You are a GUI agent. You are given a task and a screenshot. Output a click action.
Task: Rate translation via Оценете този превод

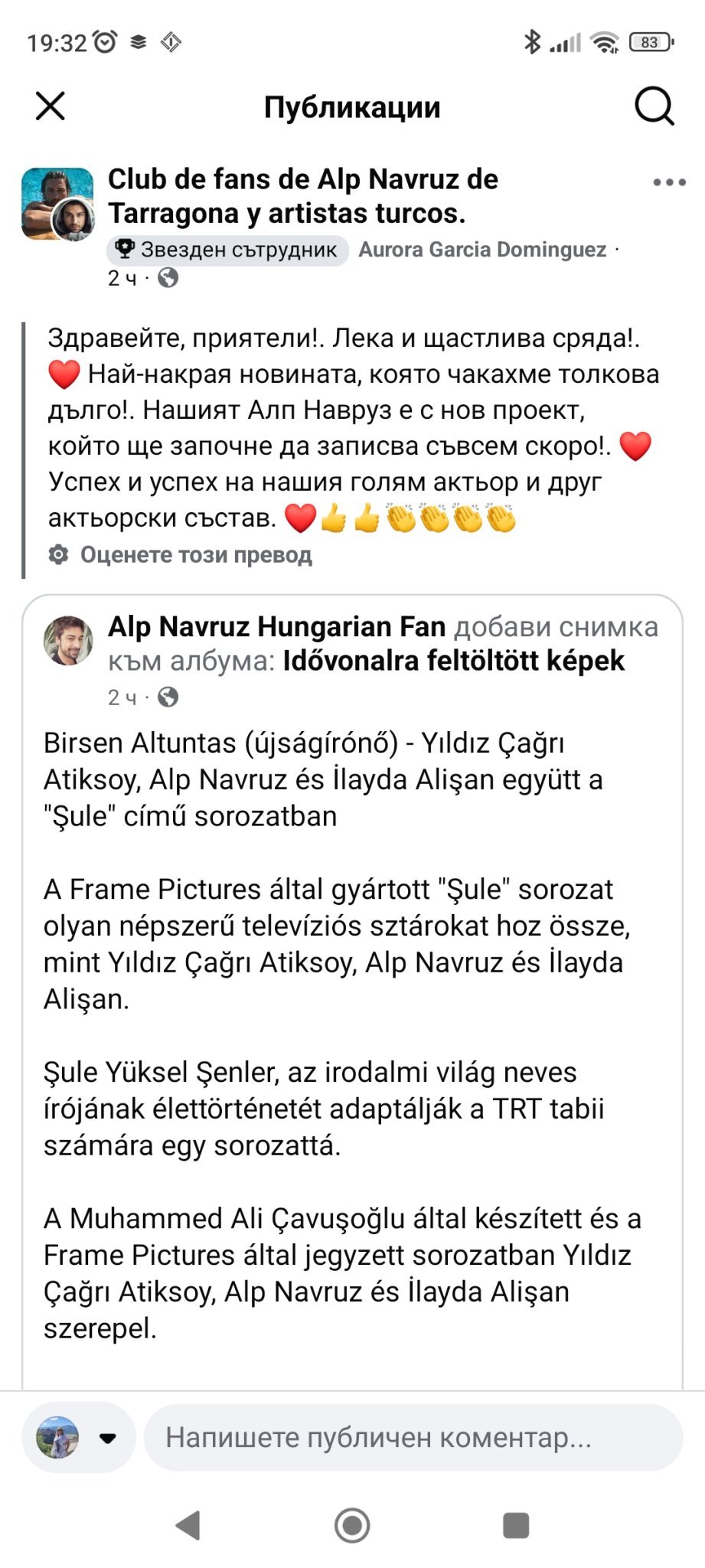pyautogui.click(x=195, y=554)
